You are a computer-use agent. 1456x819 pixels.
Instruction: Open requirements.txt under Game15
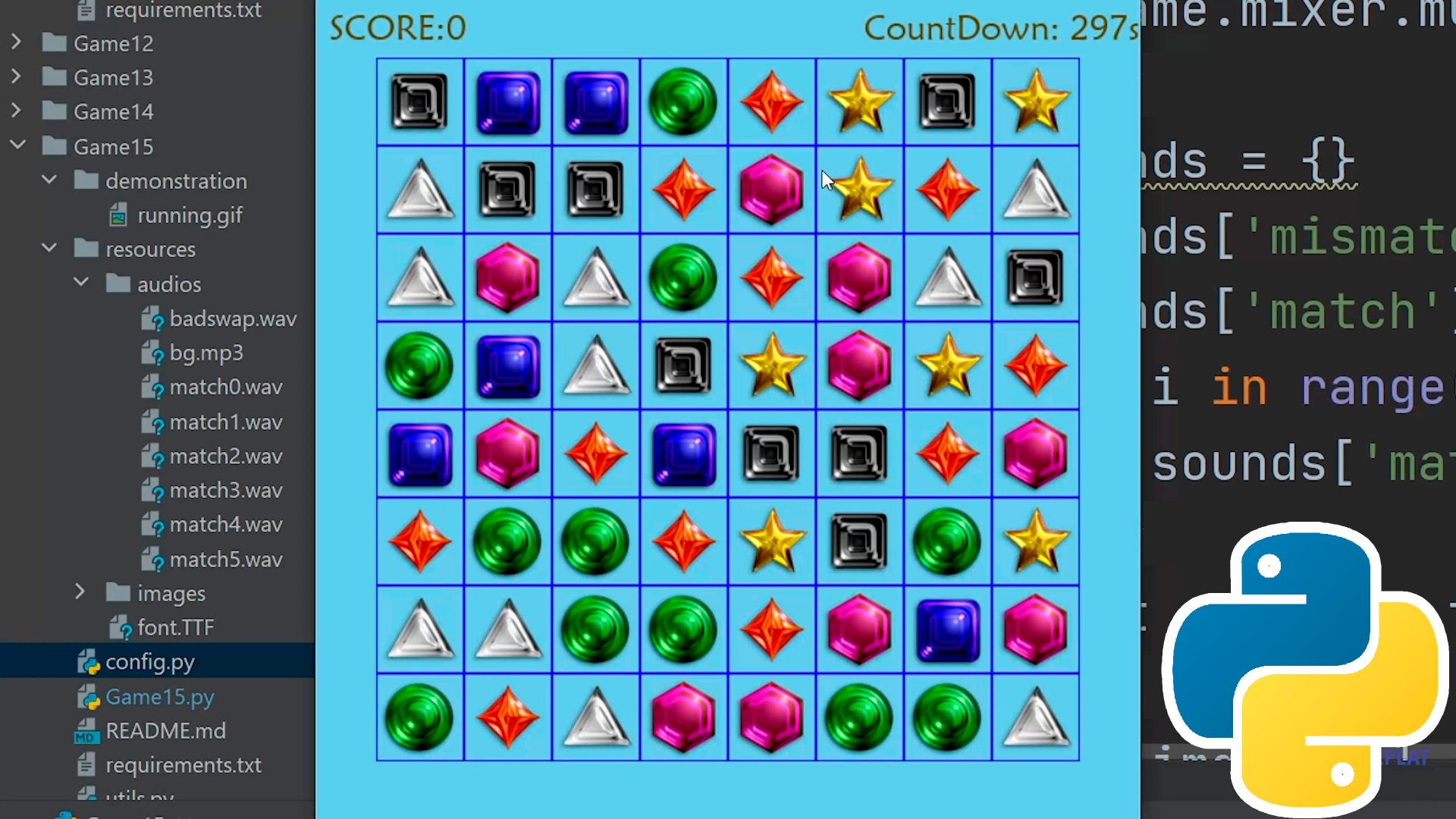183,765
